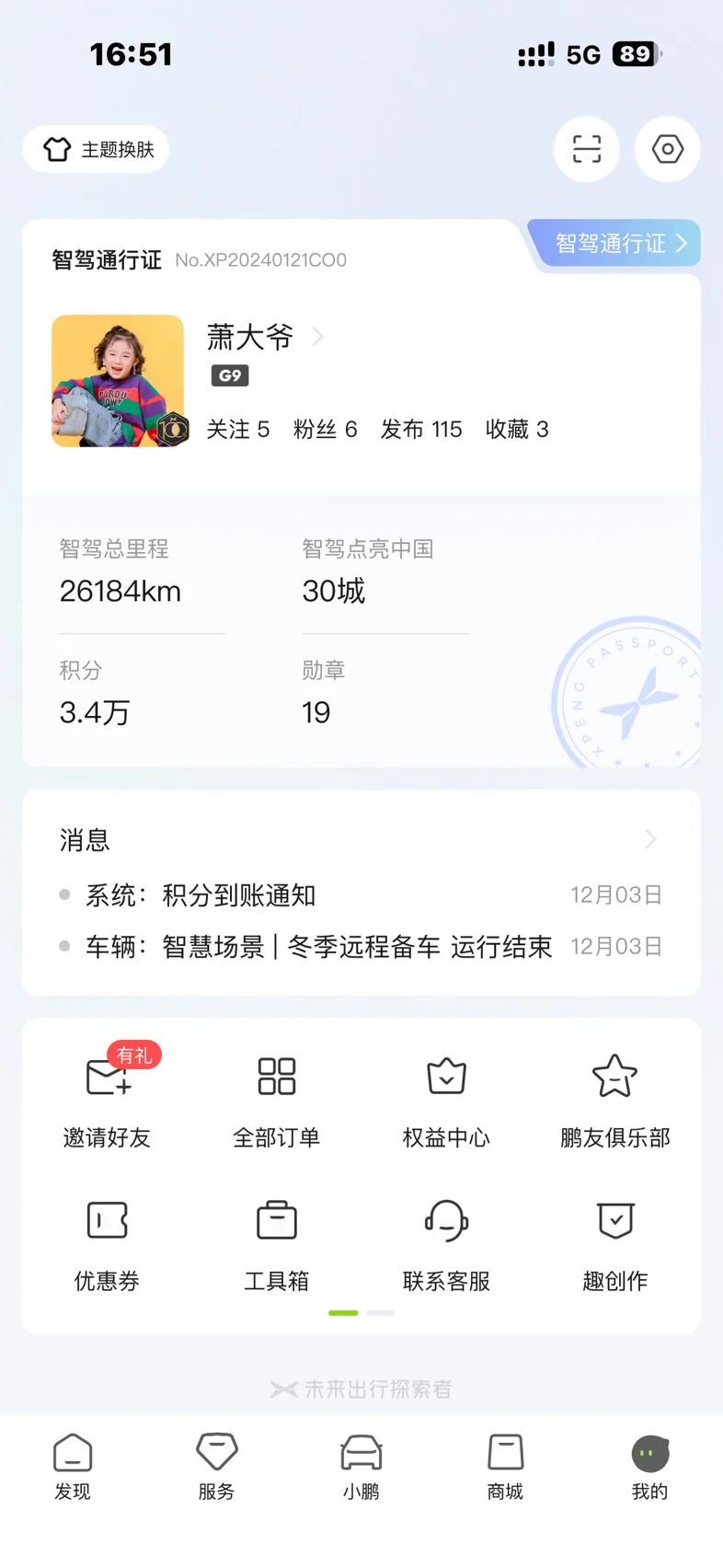View 全部订单 all orders

tap(276, 1097)
